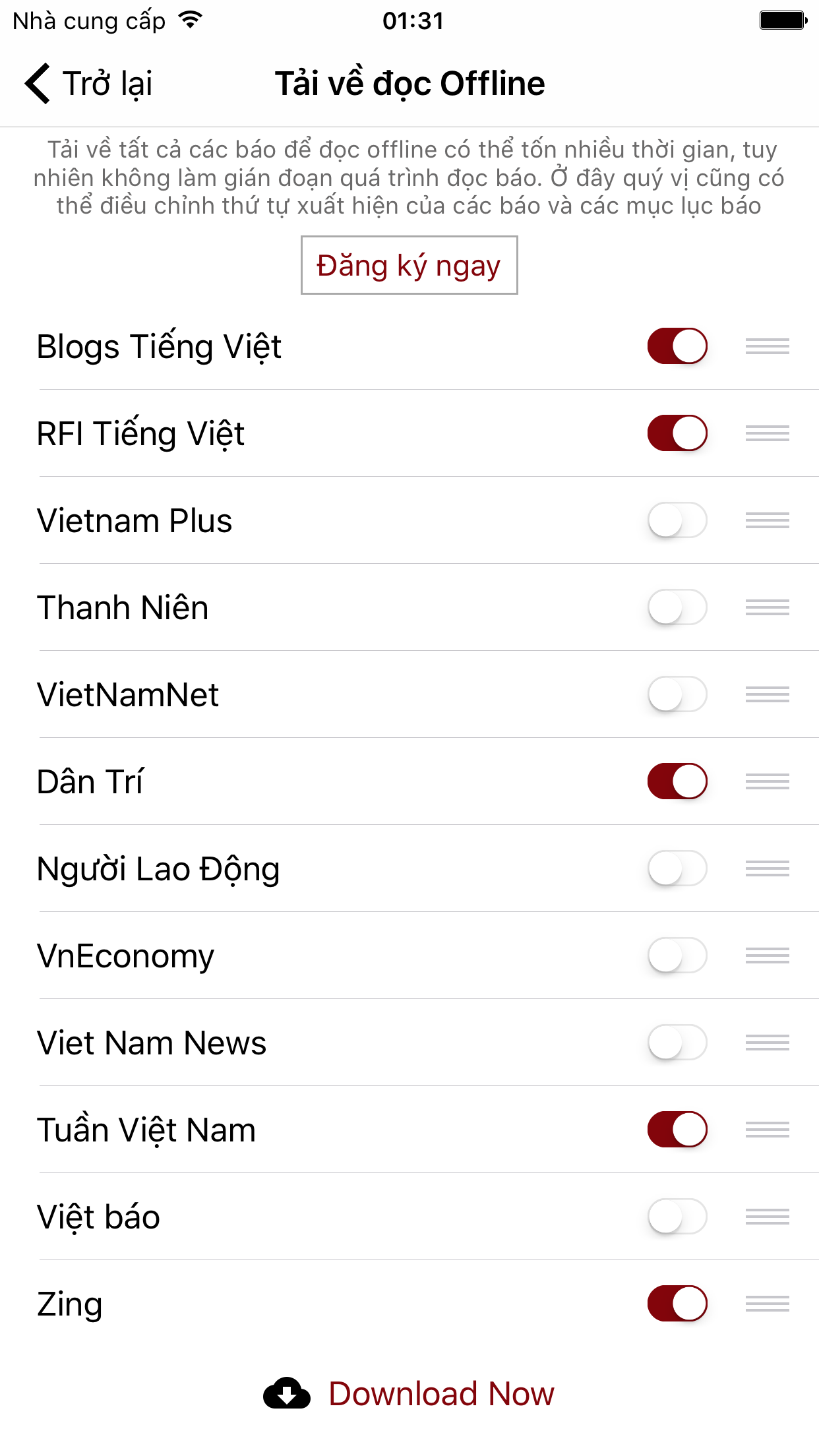Start Download Now

coord(409,1393)
